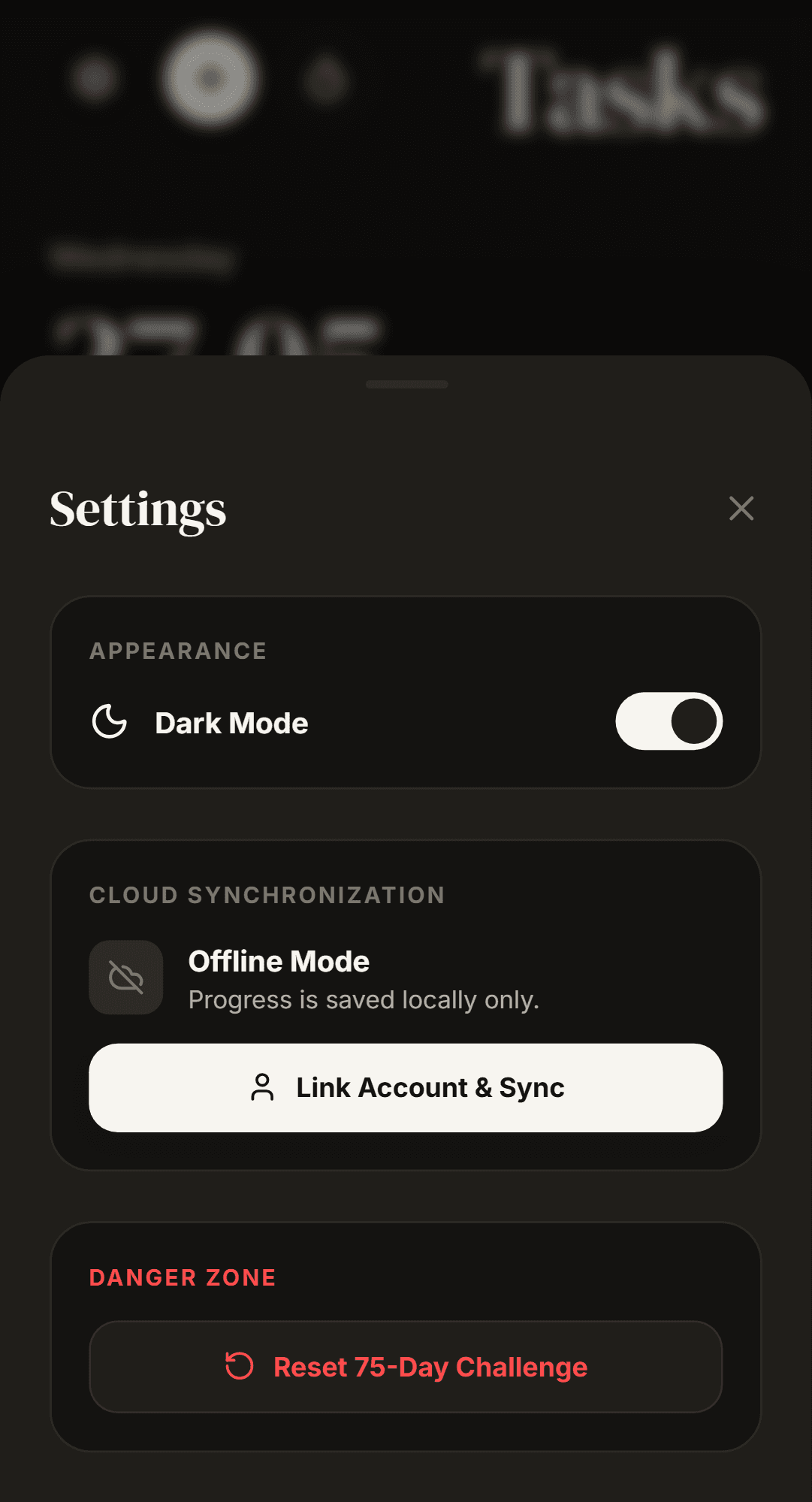Tap Link Account & Sync
Viewport: 812px width, 1502px height.
click(406, 1087)
